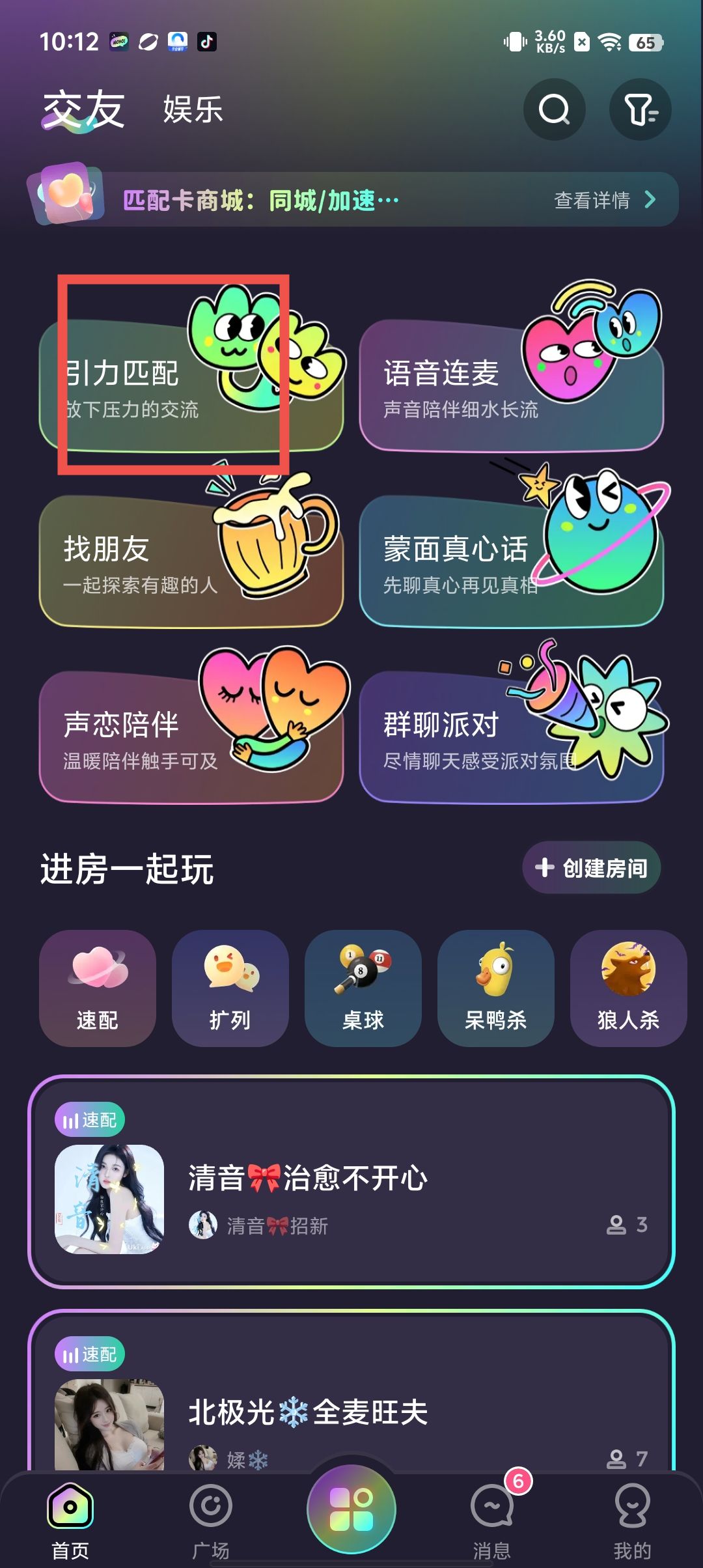Open the filter icon

tap(640, 109)
